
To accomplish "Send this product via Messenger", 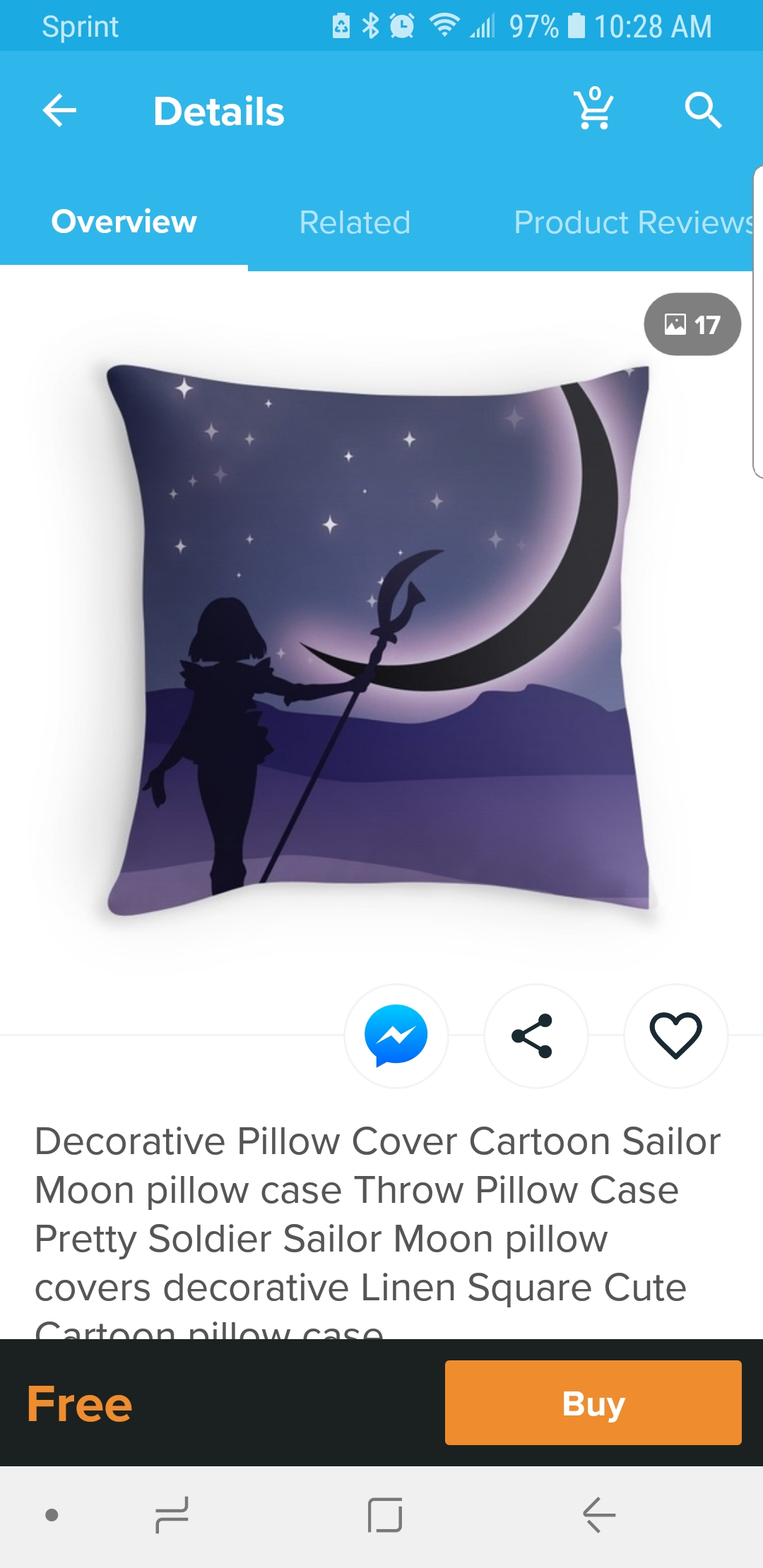I will (x=396, y=1035).
